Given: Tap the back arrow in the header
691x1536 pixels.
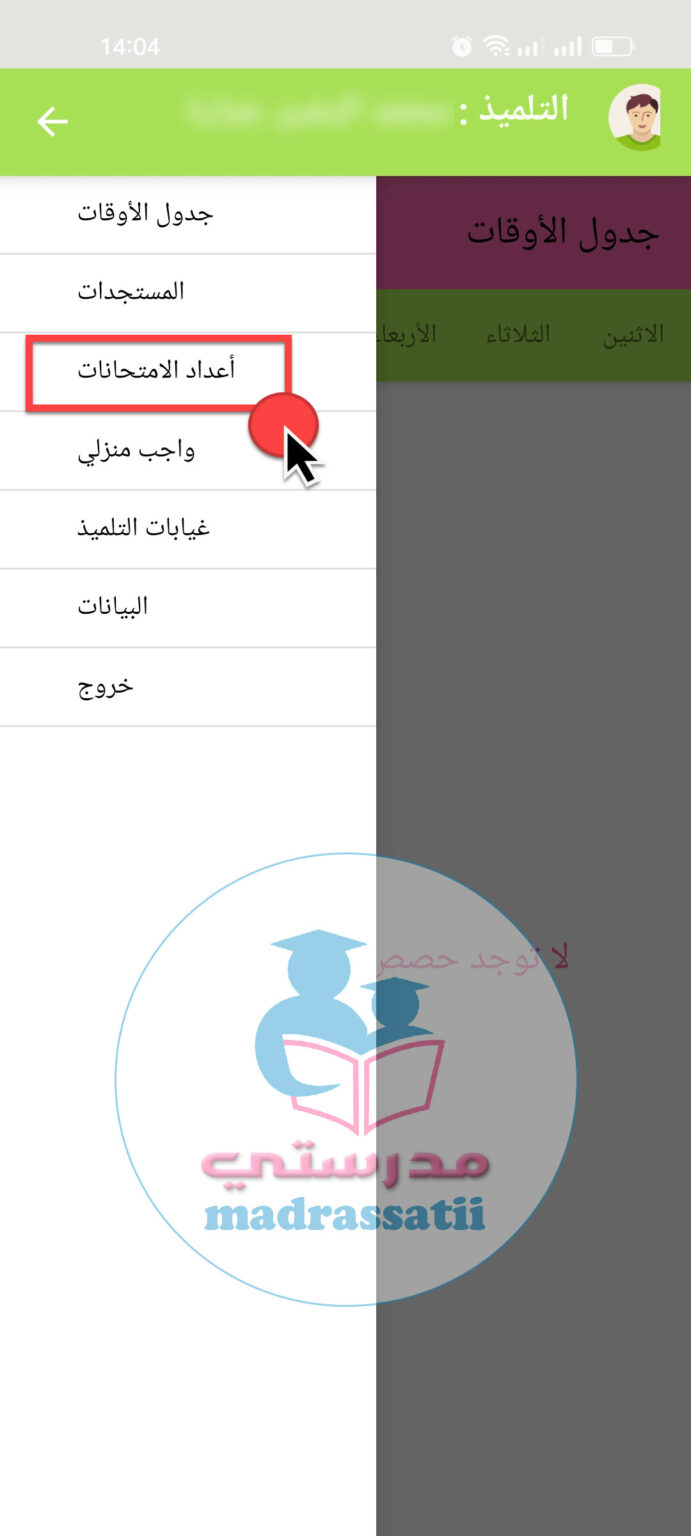Looking at the screenshot, I should click(52, 122).
